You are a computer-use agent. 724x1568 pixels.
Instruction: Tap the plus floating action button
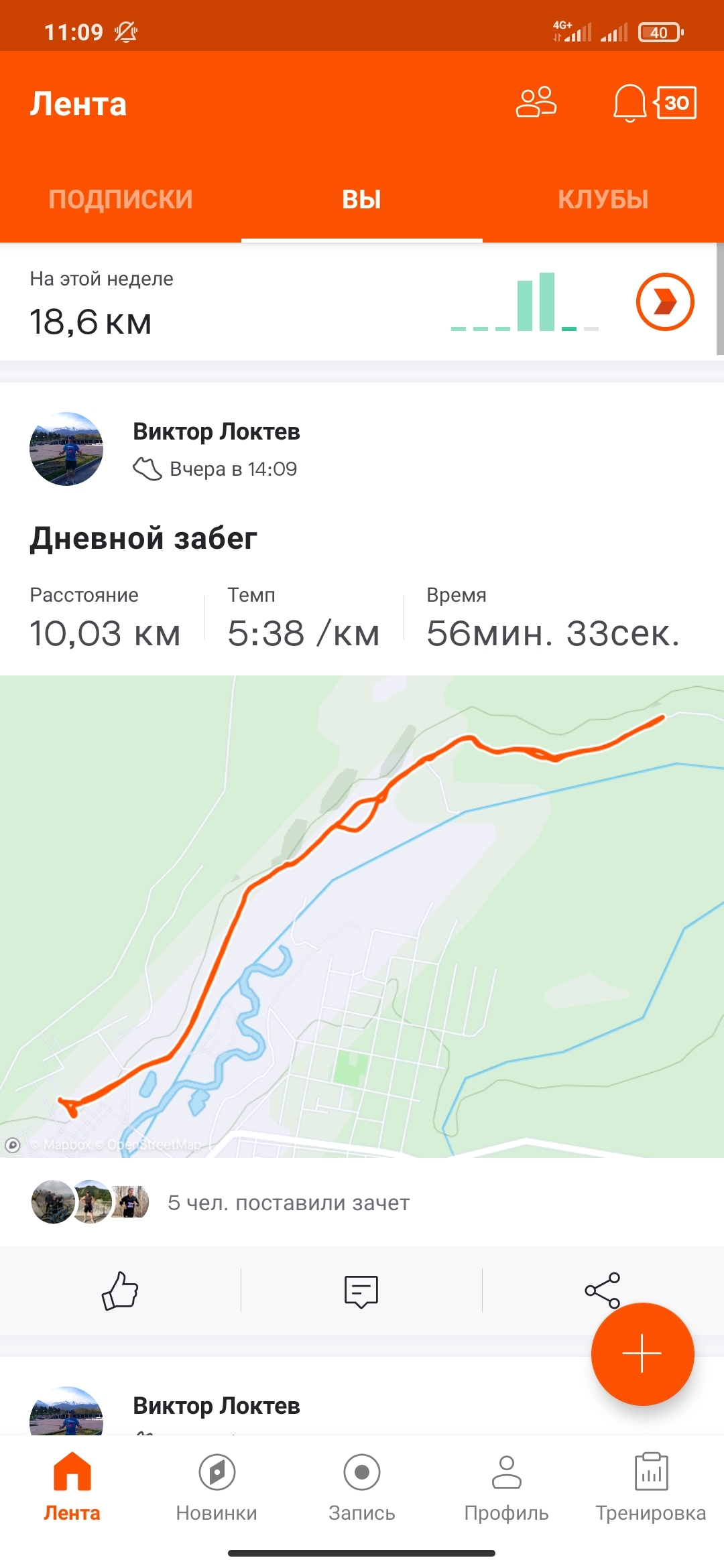642,1354
